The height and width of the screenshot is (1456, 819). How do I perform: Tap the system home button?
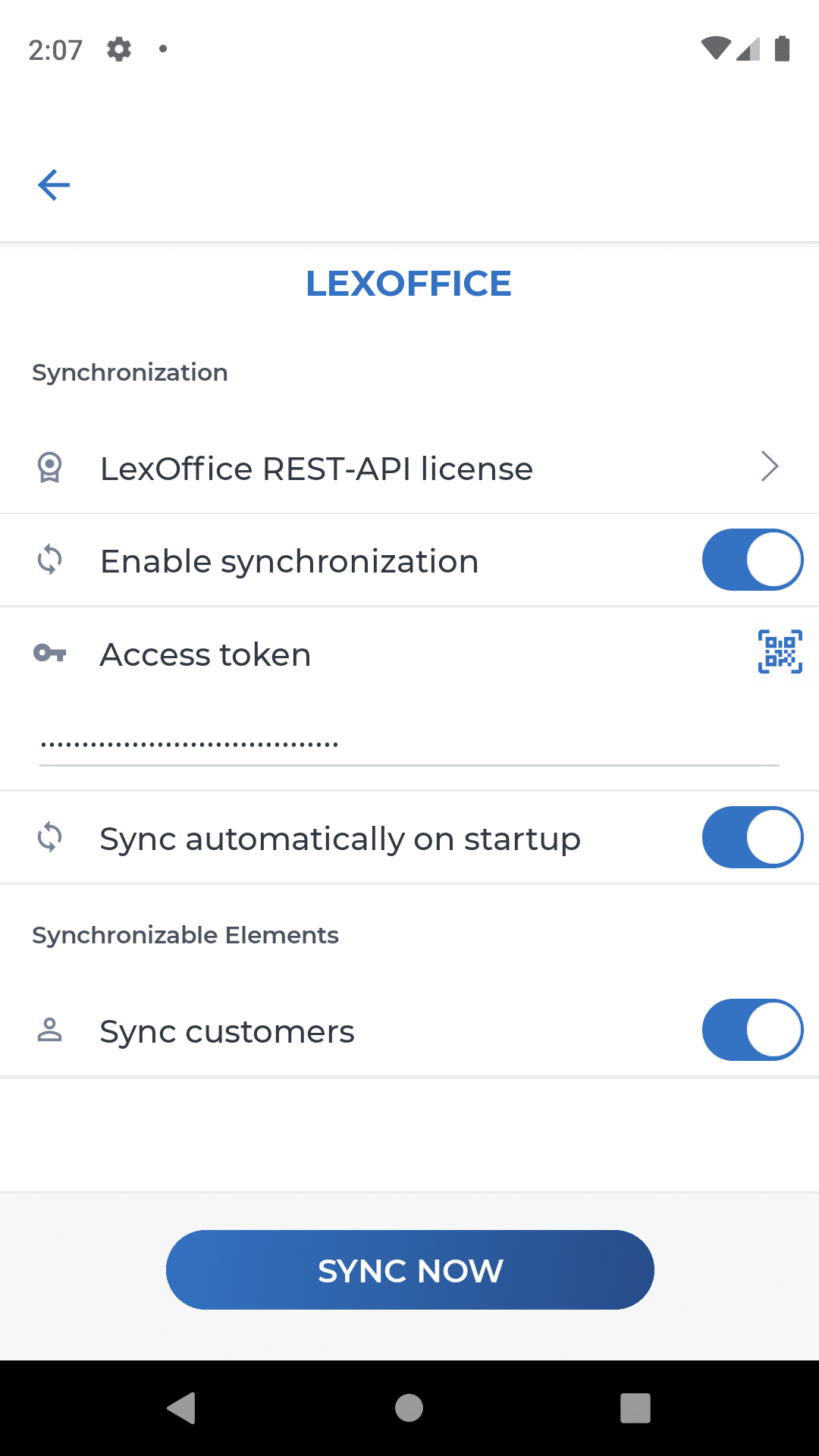coord(409,1408)
